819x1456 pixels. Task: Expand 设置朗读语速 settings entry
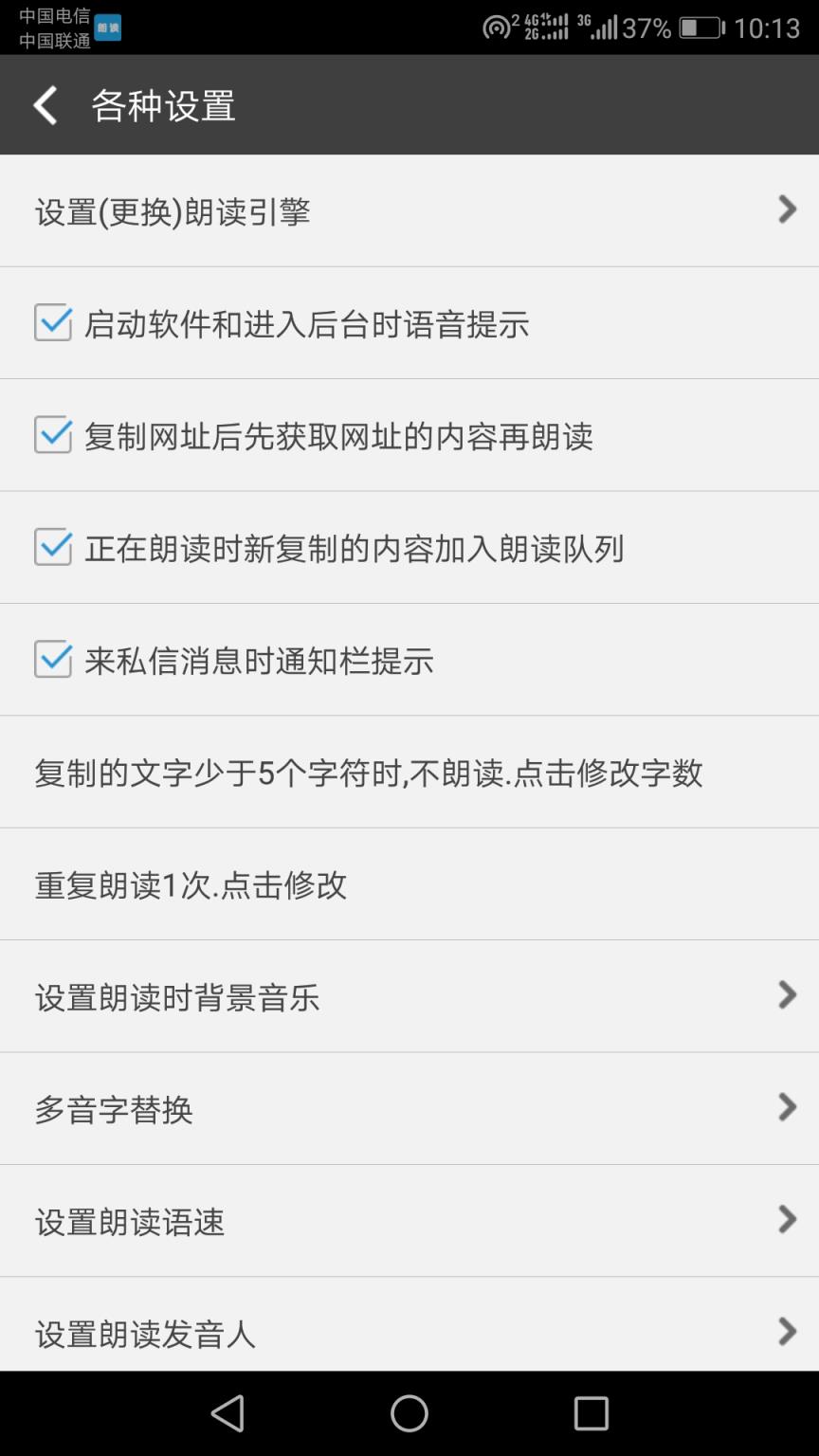point(787,1220)
